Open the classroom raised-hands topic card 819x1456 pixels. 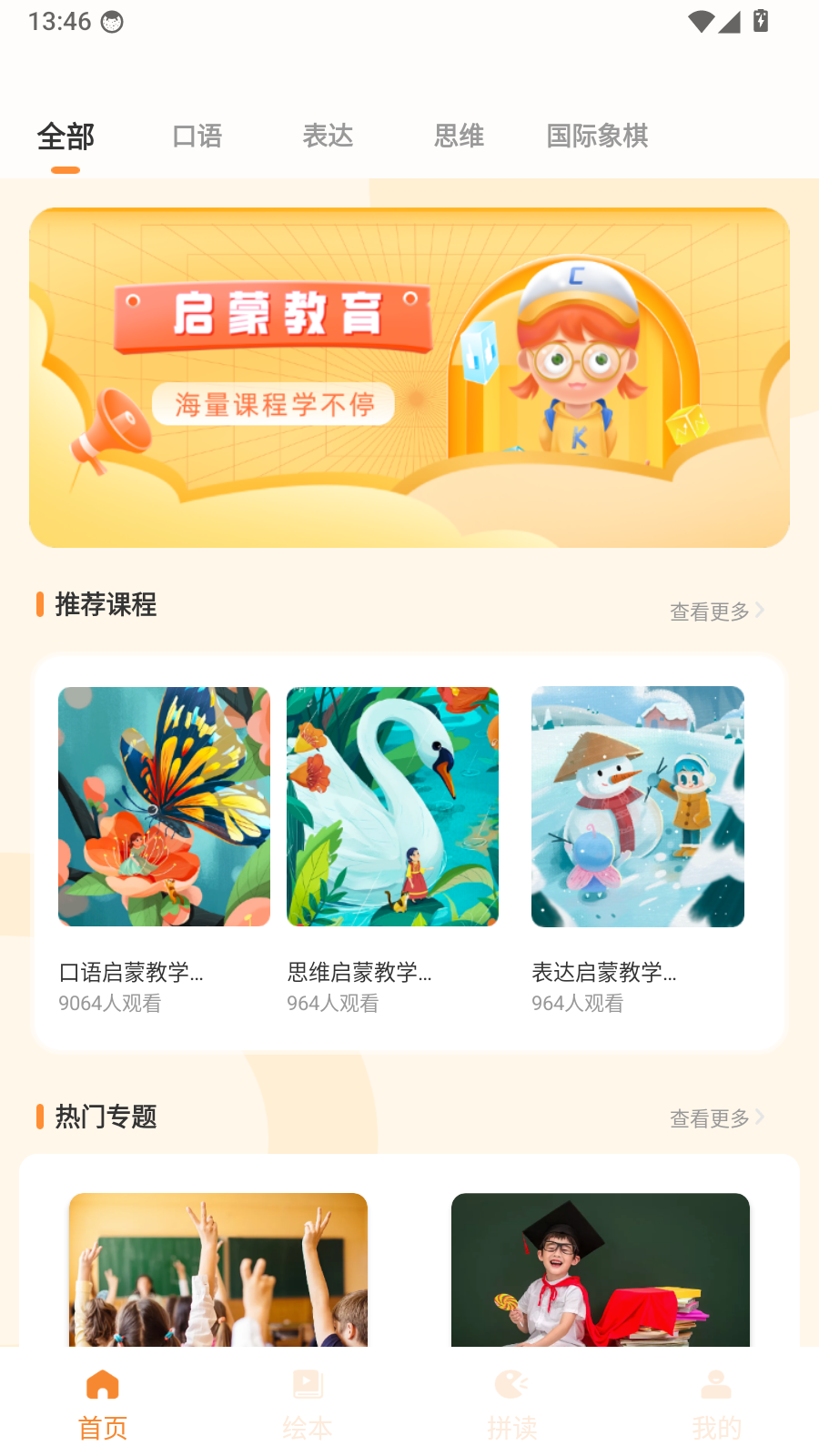218,1269
